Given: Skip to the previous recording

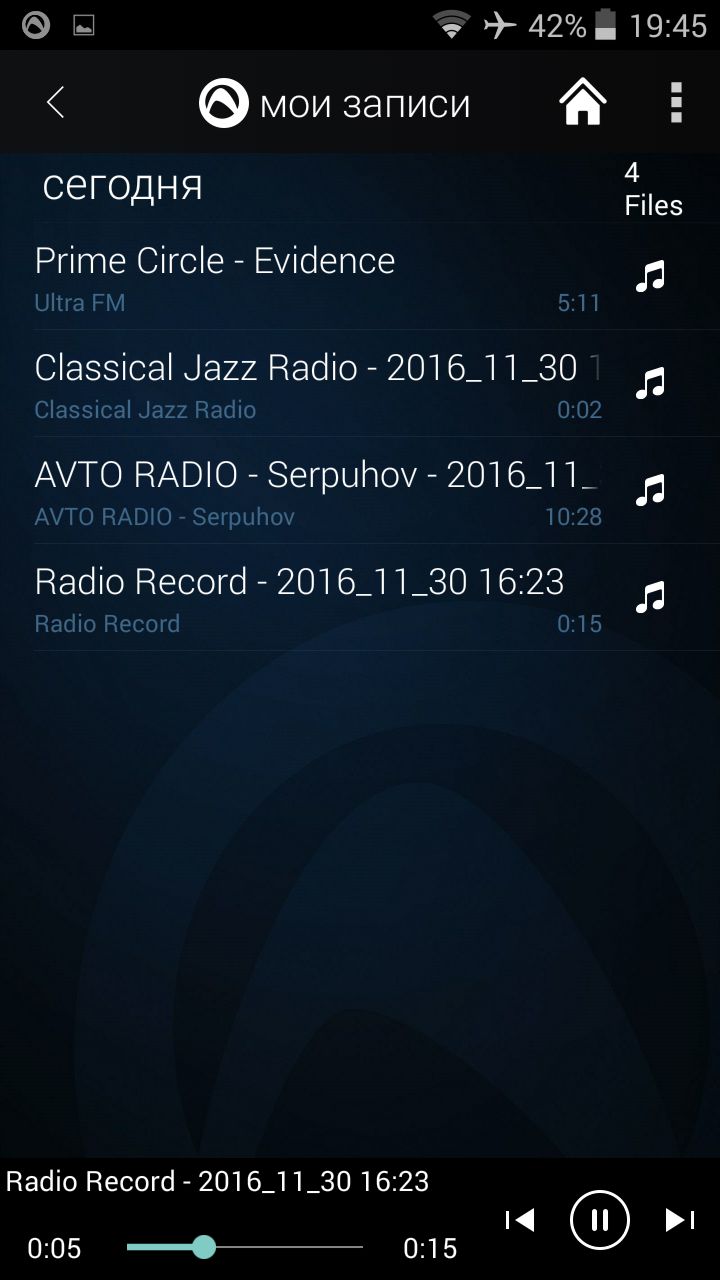Looking at the screenshot, I should coord(520,1219).
